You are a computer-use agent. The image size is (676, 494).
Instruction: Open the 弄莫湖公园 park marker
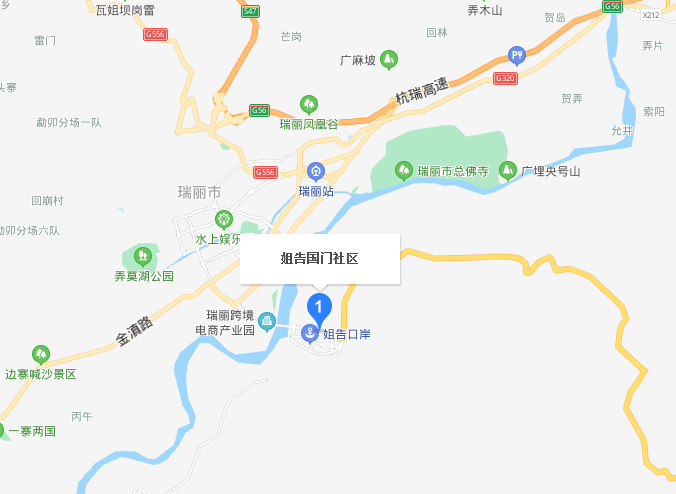point(141,256)
